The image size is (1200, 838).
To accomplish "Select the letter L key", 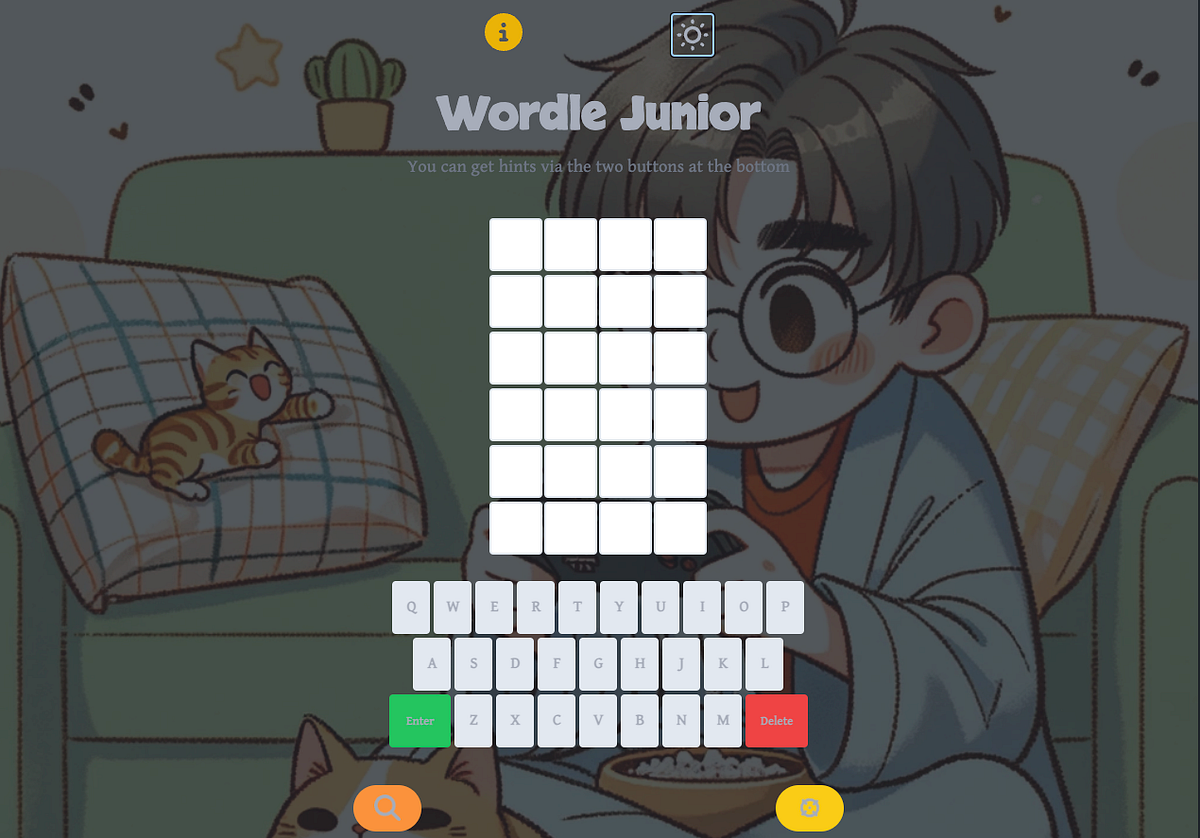I will 764,663.
